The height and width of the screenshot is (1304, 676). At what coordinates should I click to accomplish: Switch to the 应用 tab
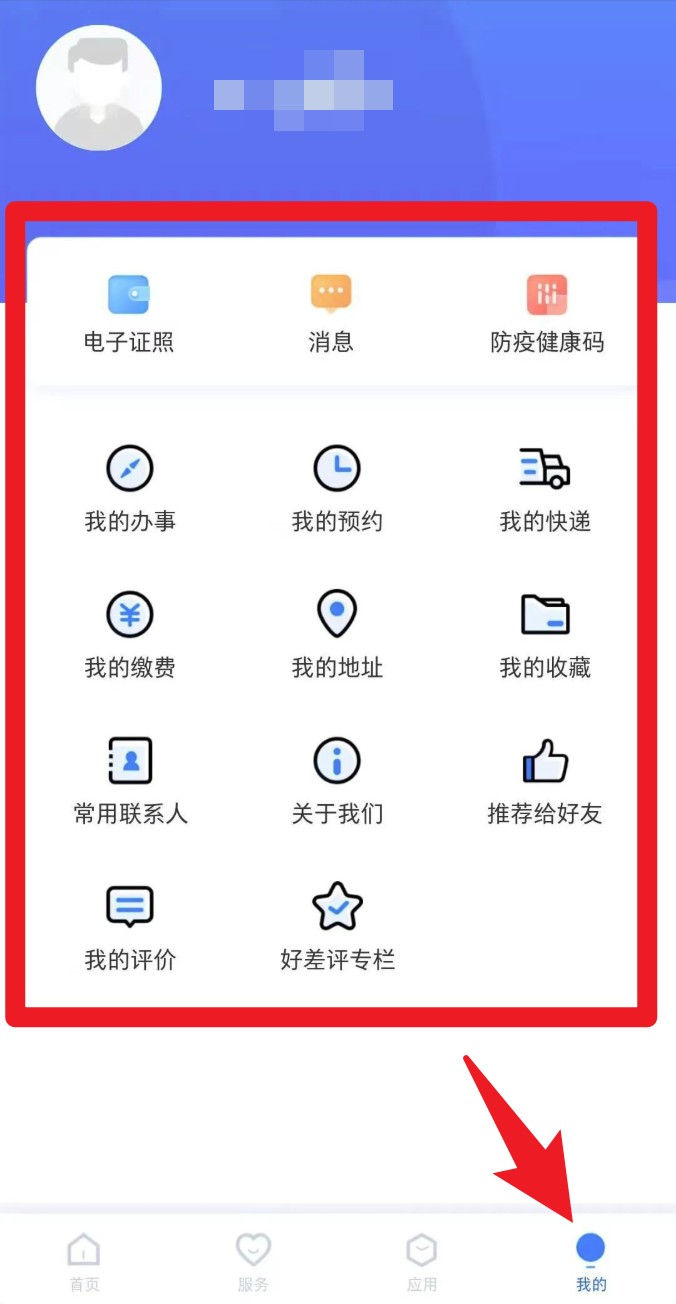tap(422, 1262)
